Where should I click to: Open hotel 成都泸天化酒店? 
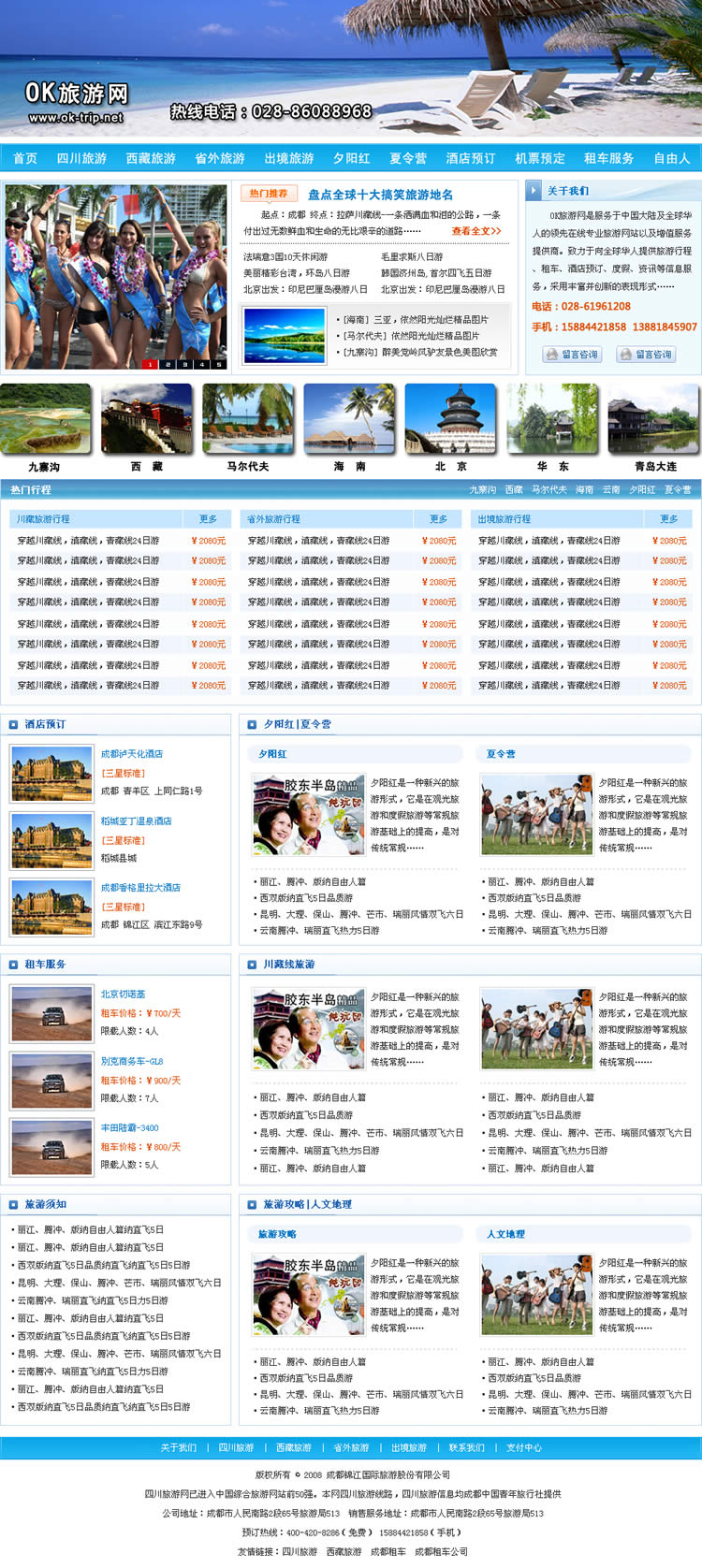[132, 754]
